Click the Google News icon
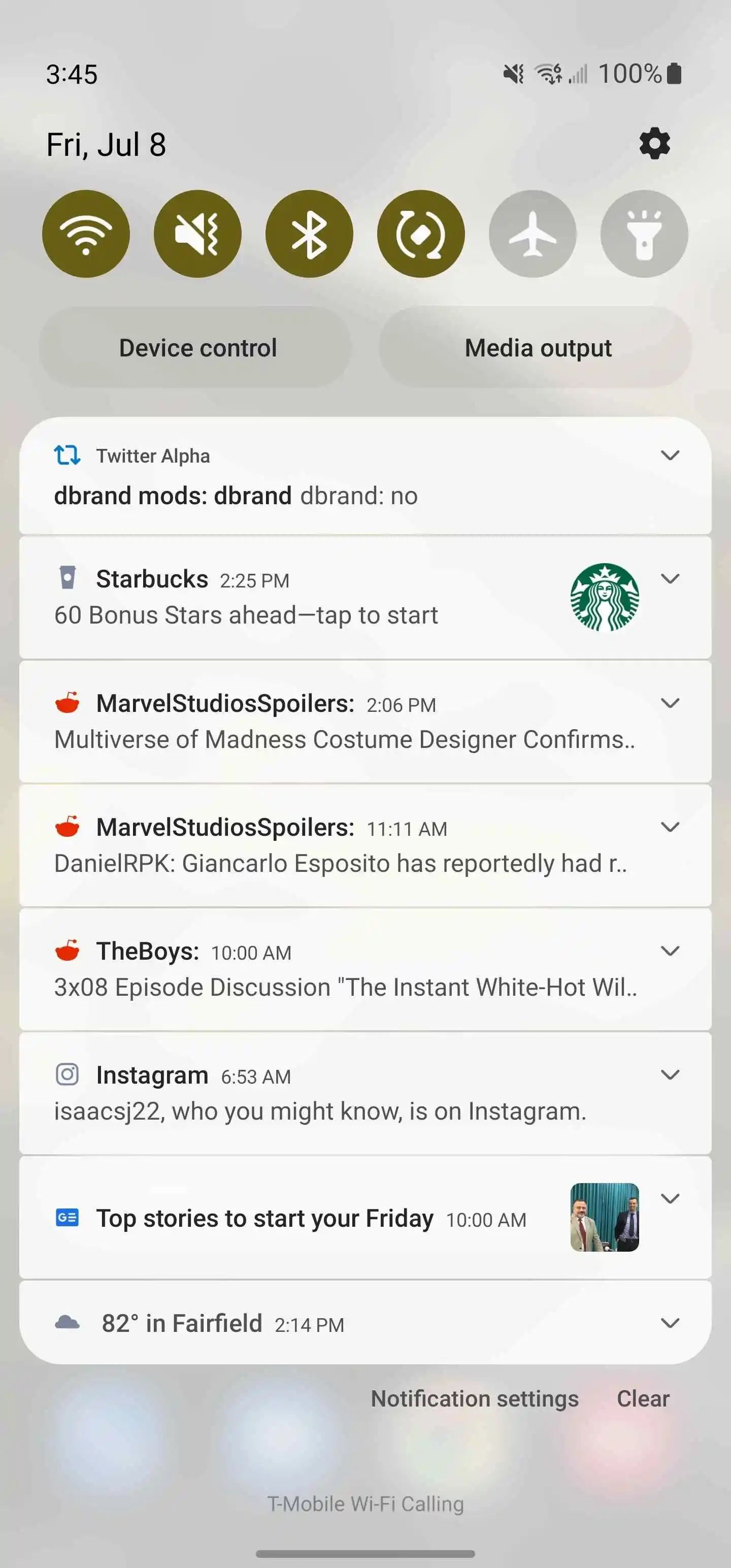 (68, 1218)
